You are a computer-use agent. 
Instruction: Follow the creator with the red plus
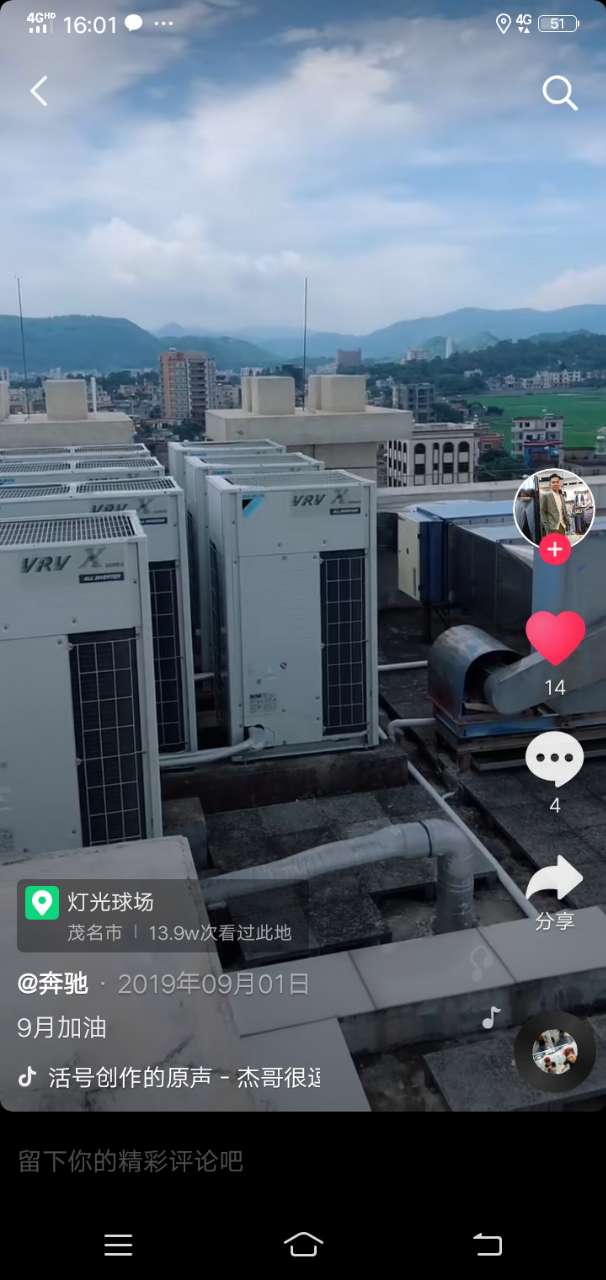[x=554, y=549]
